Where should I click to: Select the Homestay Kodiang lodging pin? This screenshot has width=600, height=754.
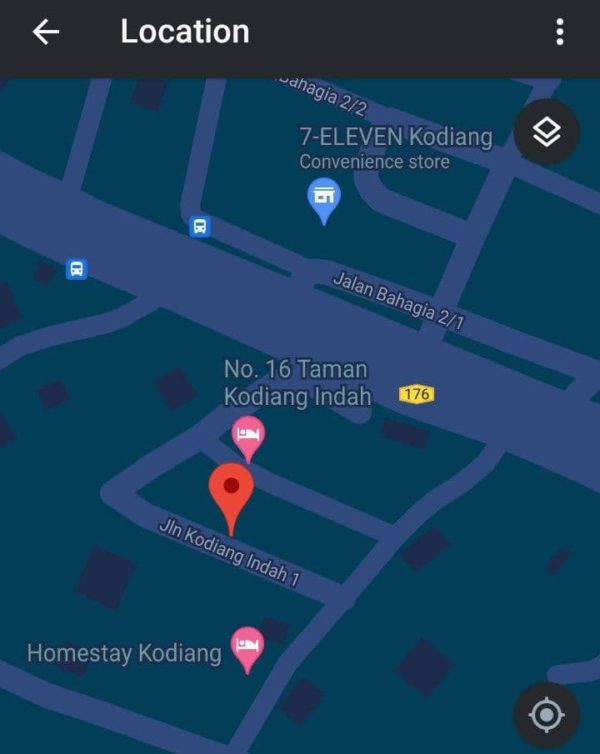[x=247, y=647]
